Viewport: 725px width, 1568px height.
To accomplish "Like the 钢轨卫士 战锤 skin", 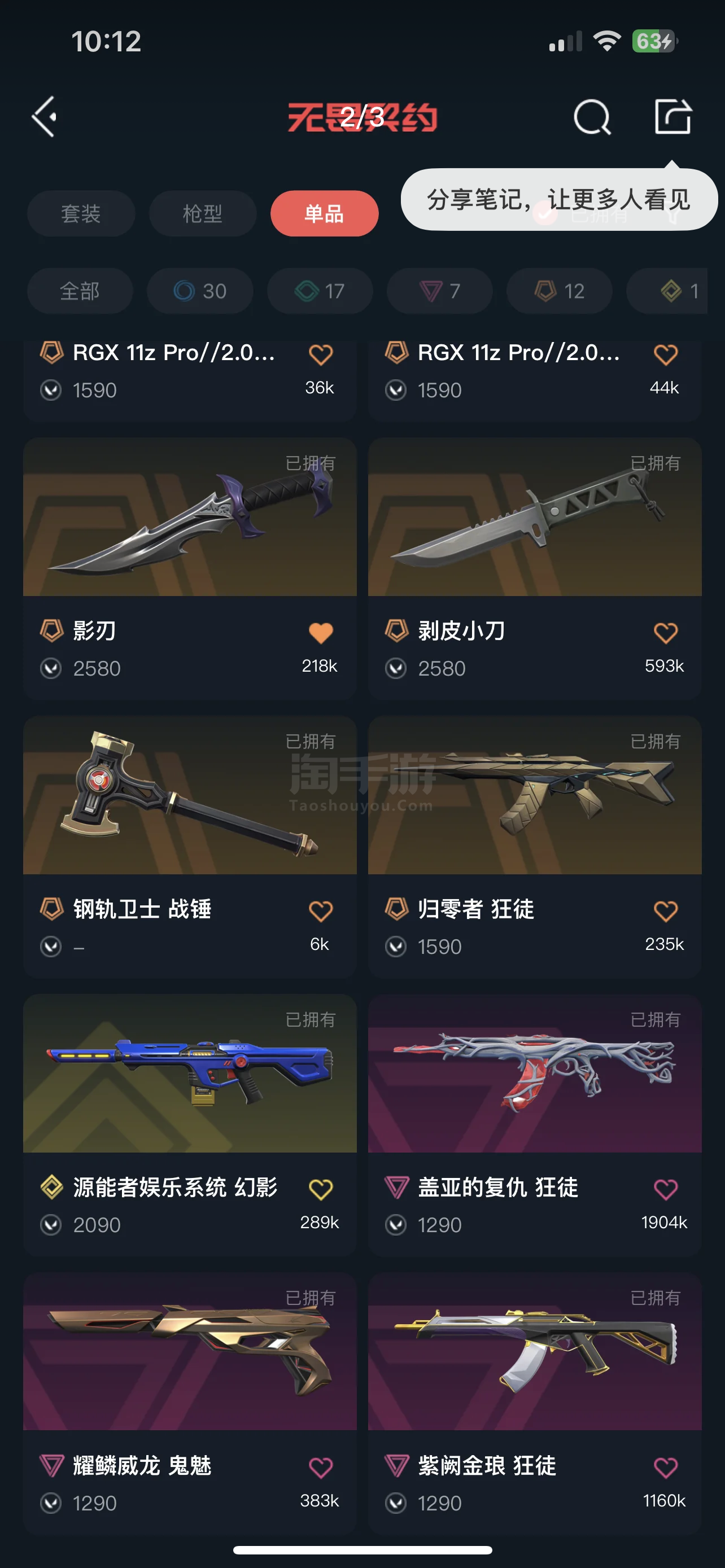I will coord(320,911).
